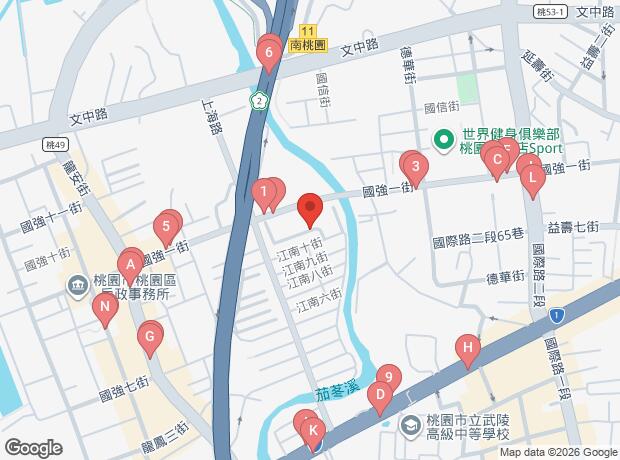Open marker 3 on 國強一街
620x460 pixels.
pyautogui.click(x=410, y=164)
